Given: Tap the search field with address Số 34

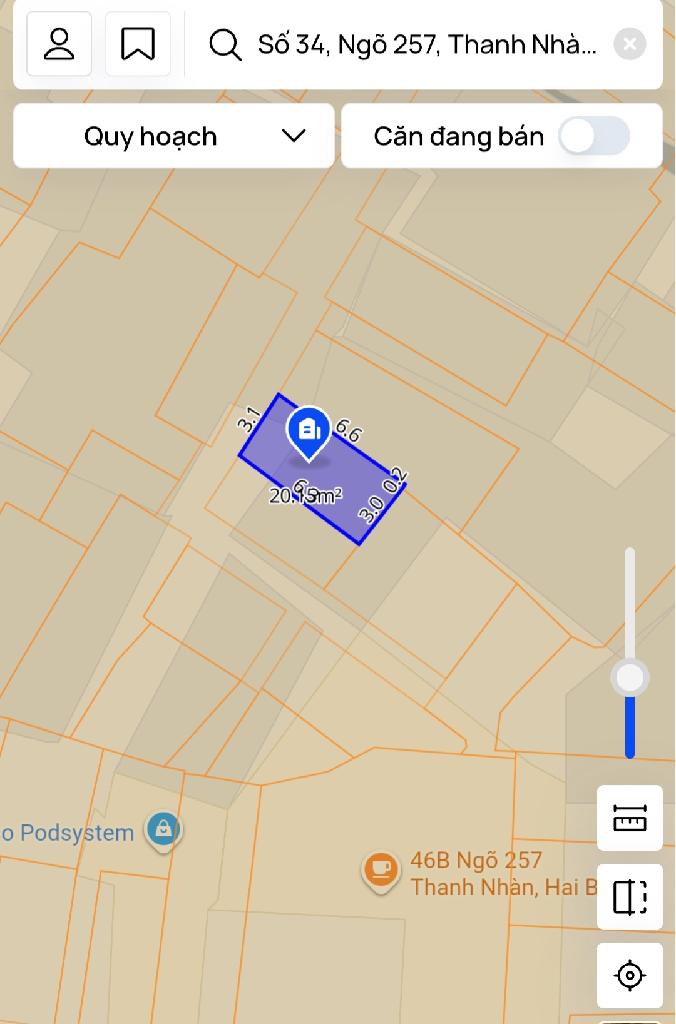Looking at the screenshot, I should 426,44.
